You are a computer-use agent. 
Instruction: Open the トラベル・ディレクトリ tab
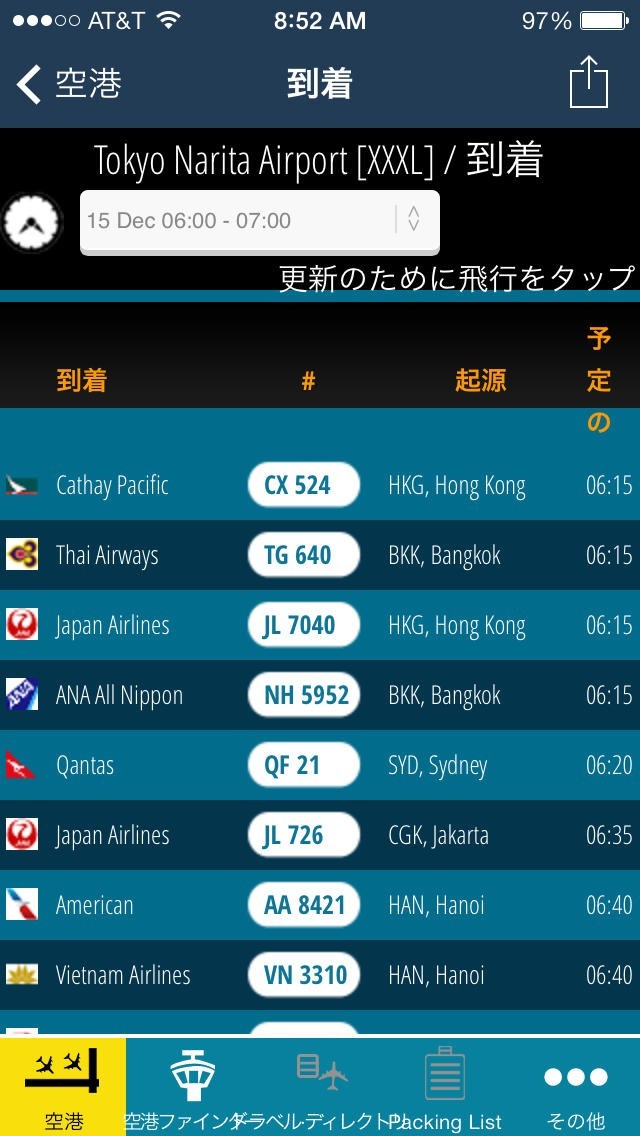coord(320,1087)
